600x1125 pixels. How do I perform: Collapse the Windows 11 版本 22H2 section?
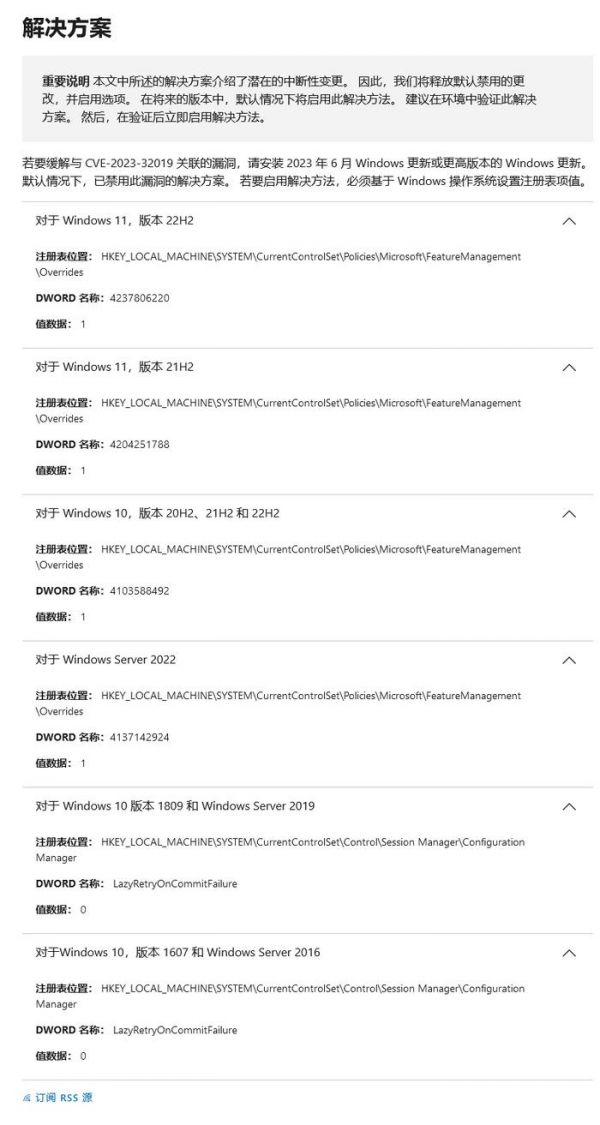pos(569,221)
